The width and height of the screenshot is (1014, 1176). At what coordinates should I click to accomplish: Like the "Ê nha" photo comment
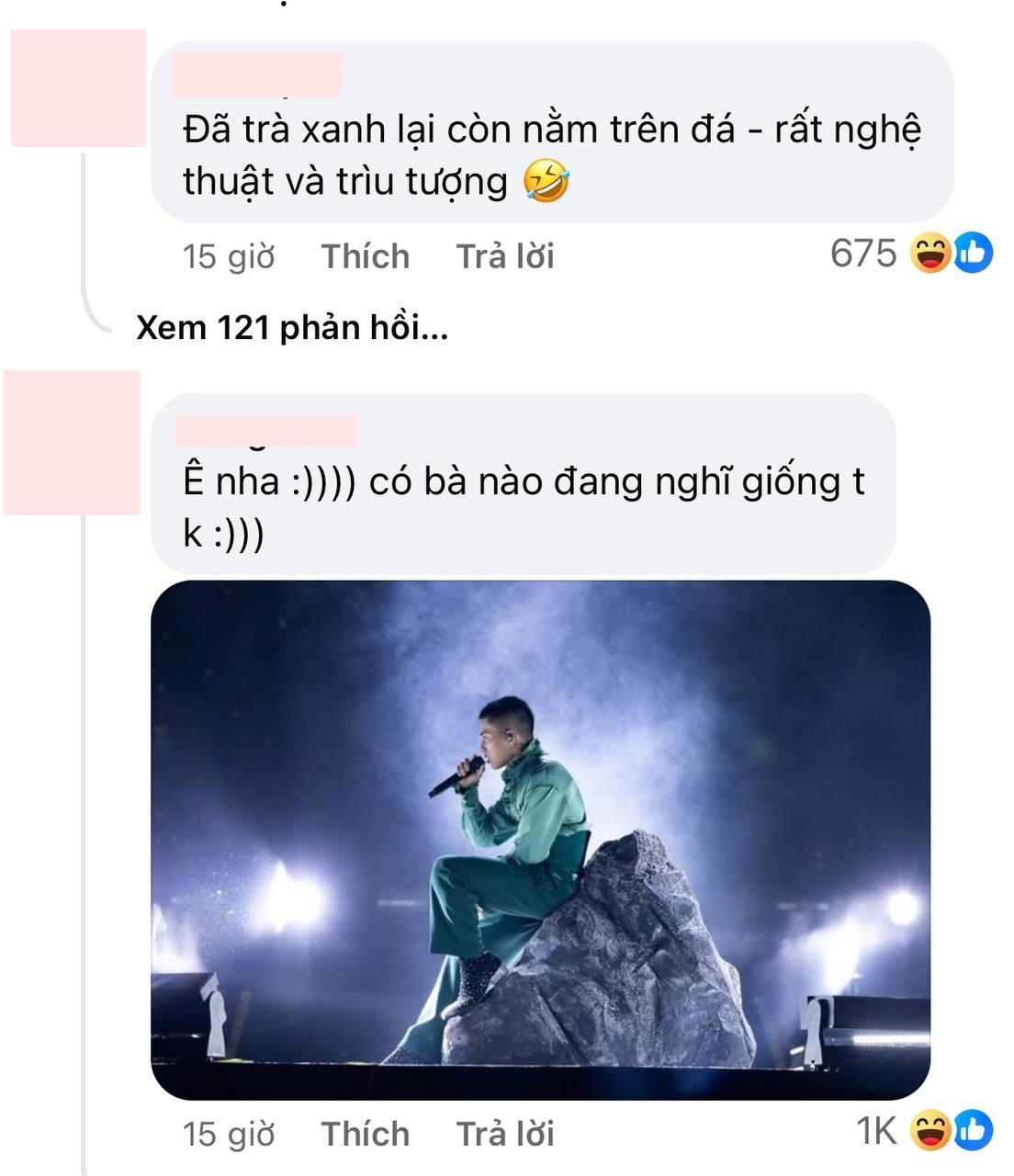pos(365,1134)
